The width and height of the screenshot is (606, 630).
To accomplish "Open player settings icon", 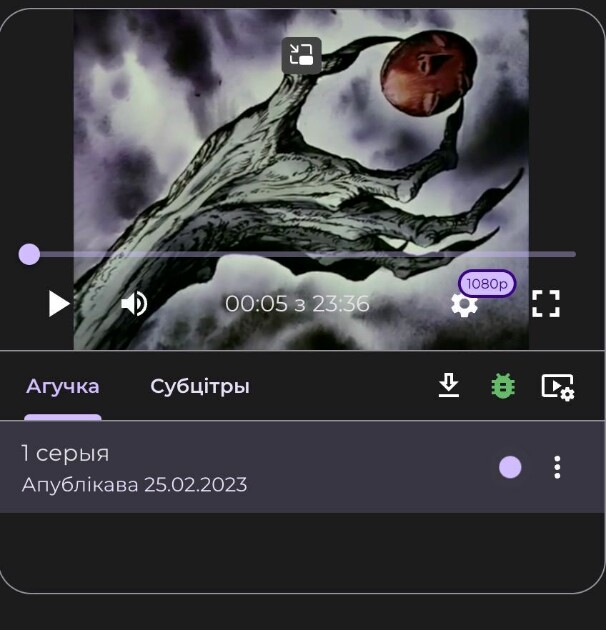I will point(558,387).
